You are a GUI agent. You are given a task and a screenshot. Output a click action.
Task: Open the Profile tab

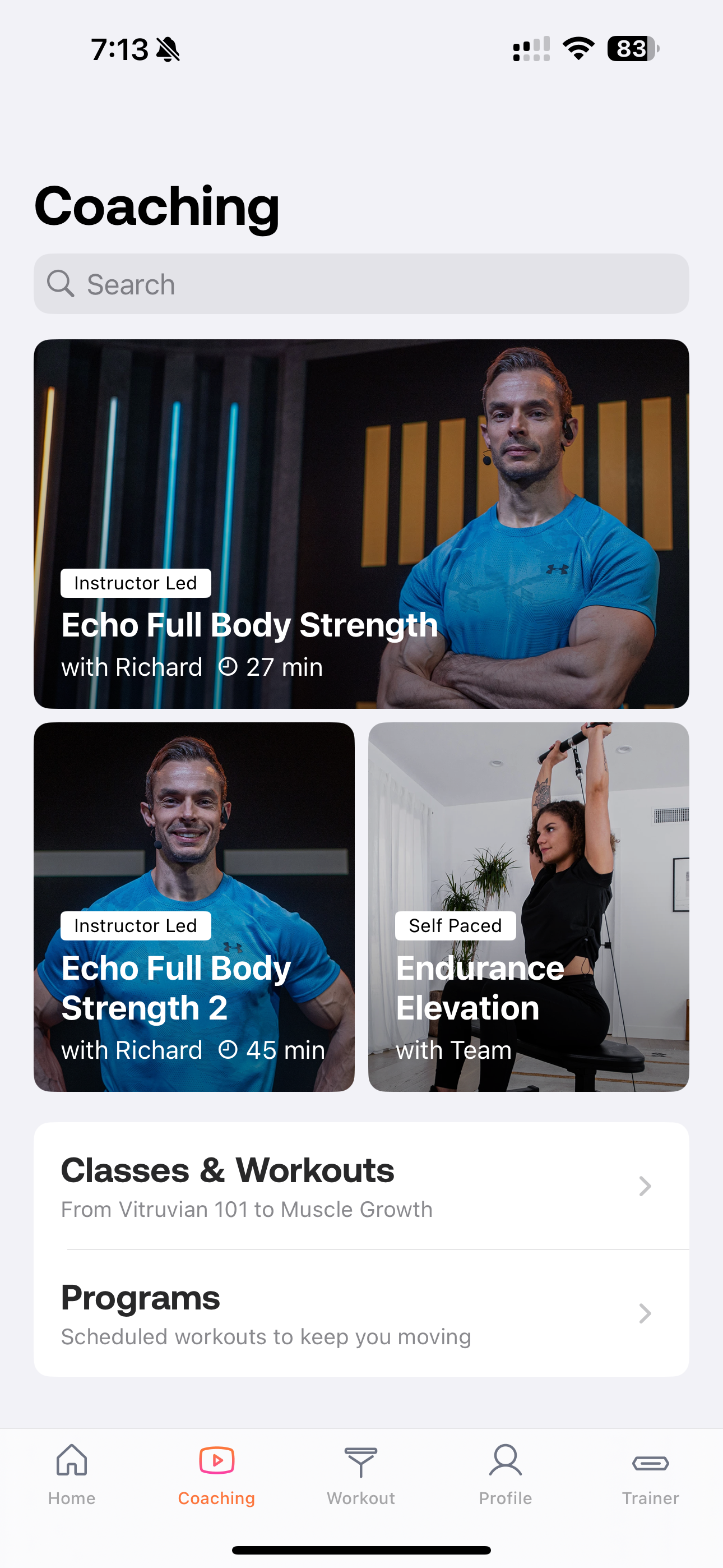(x=506, y=1474)
